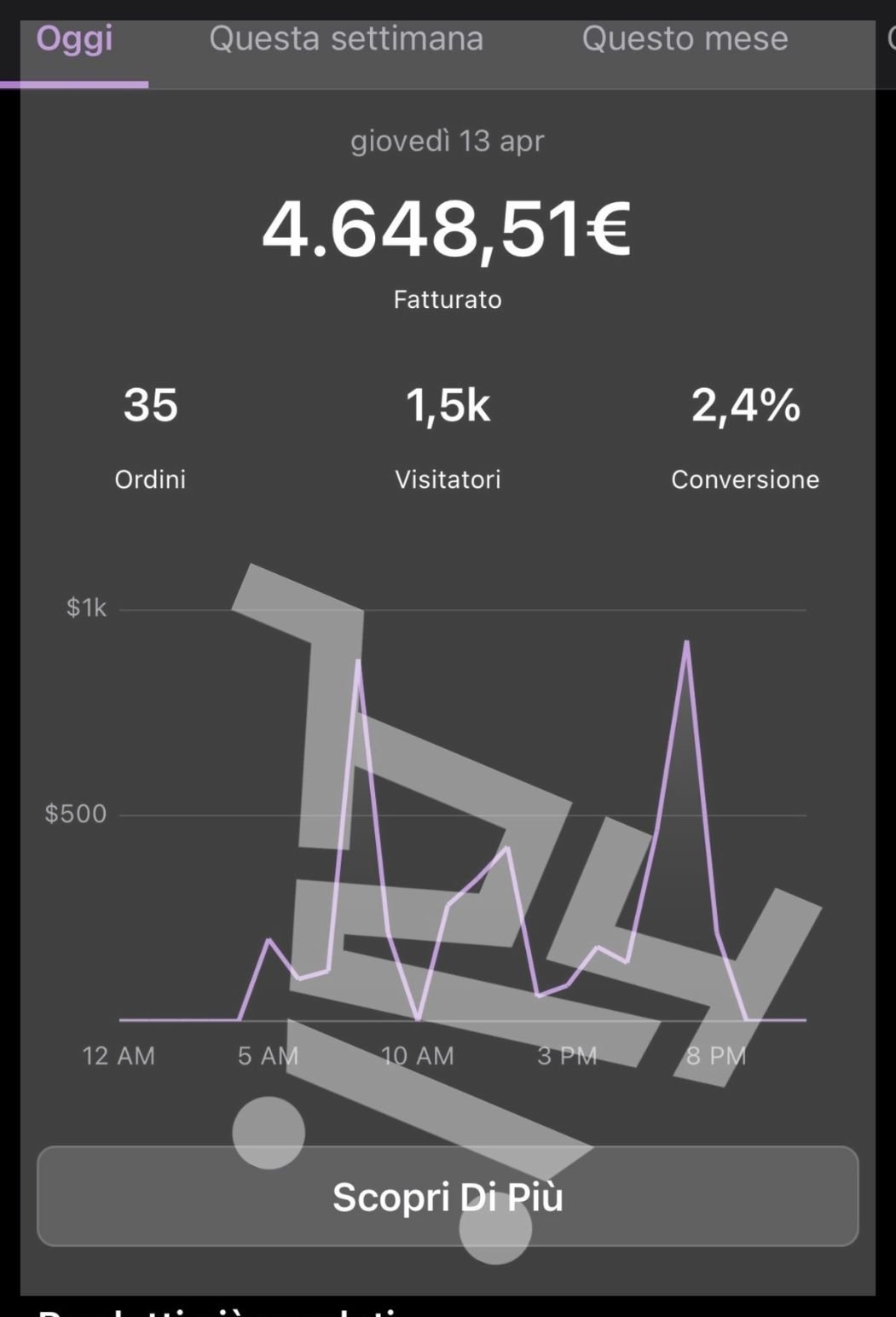Tap the Scopri Di Più button
This screenshot has width=896, height=1317.
click(x=448, y=1196)
